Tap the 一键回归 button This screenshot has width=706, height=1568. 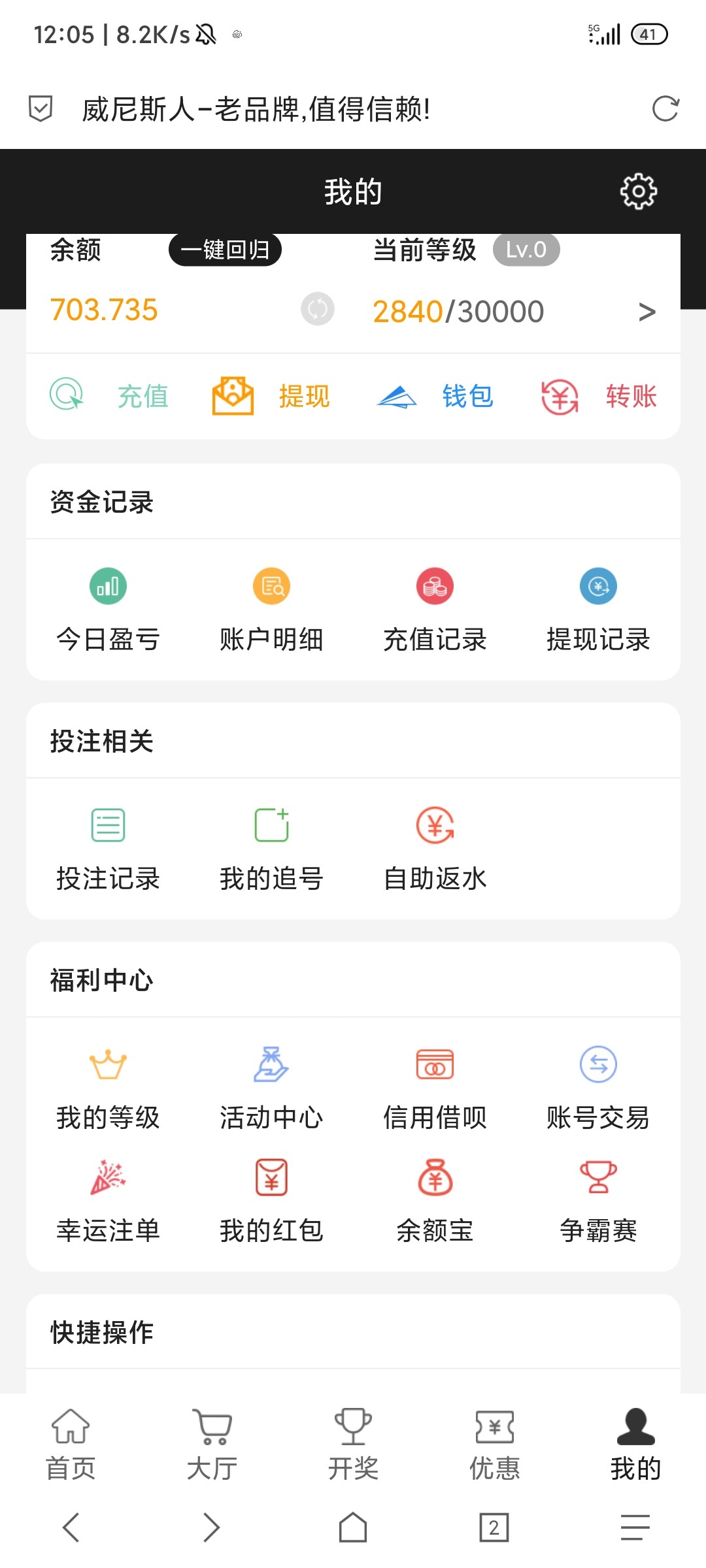tap(225, 250)
